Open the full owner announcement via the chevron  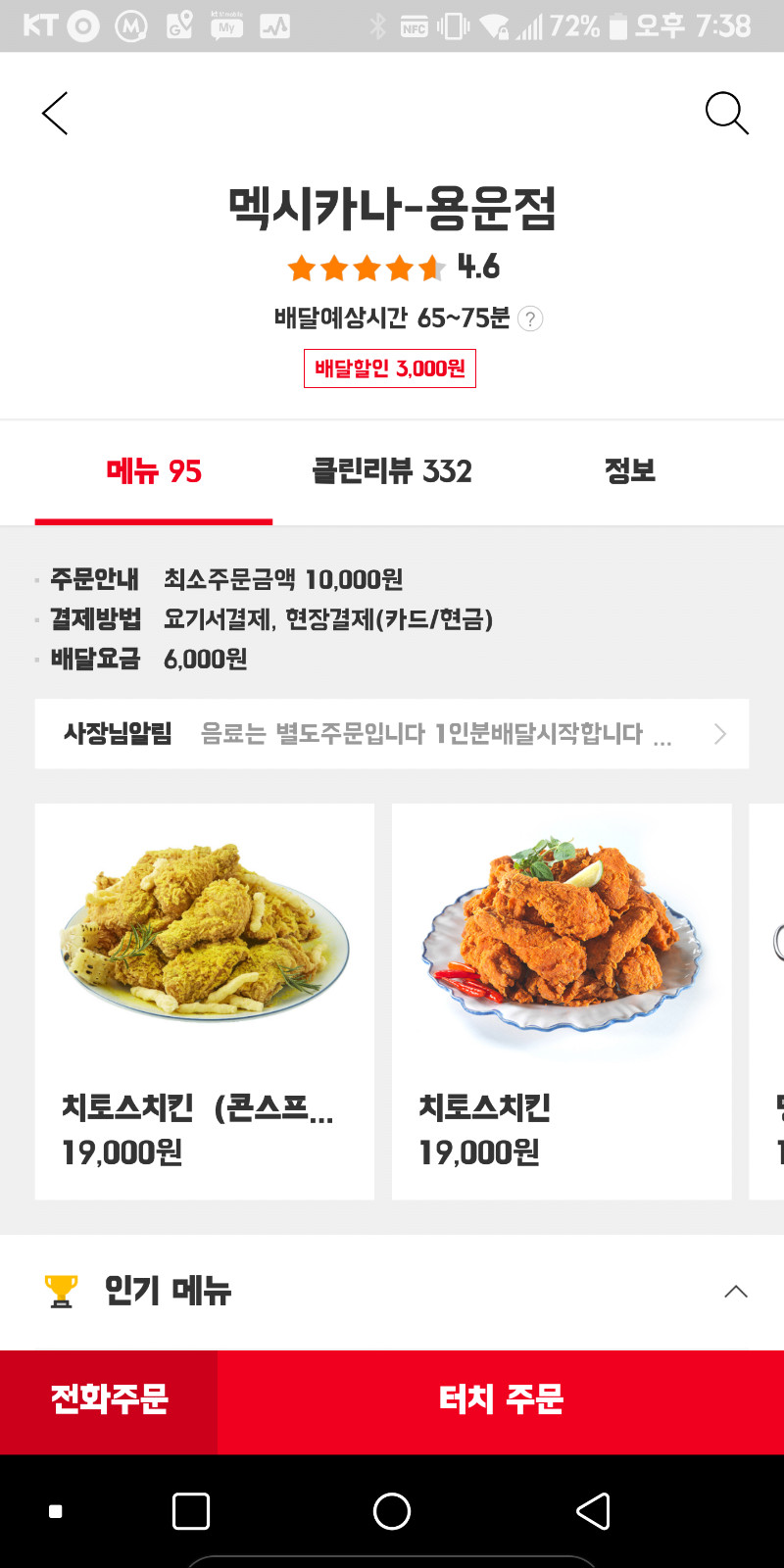point(720,733)
